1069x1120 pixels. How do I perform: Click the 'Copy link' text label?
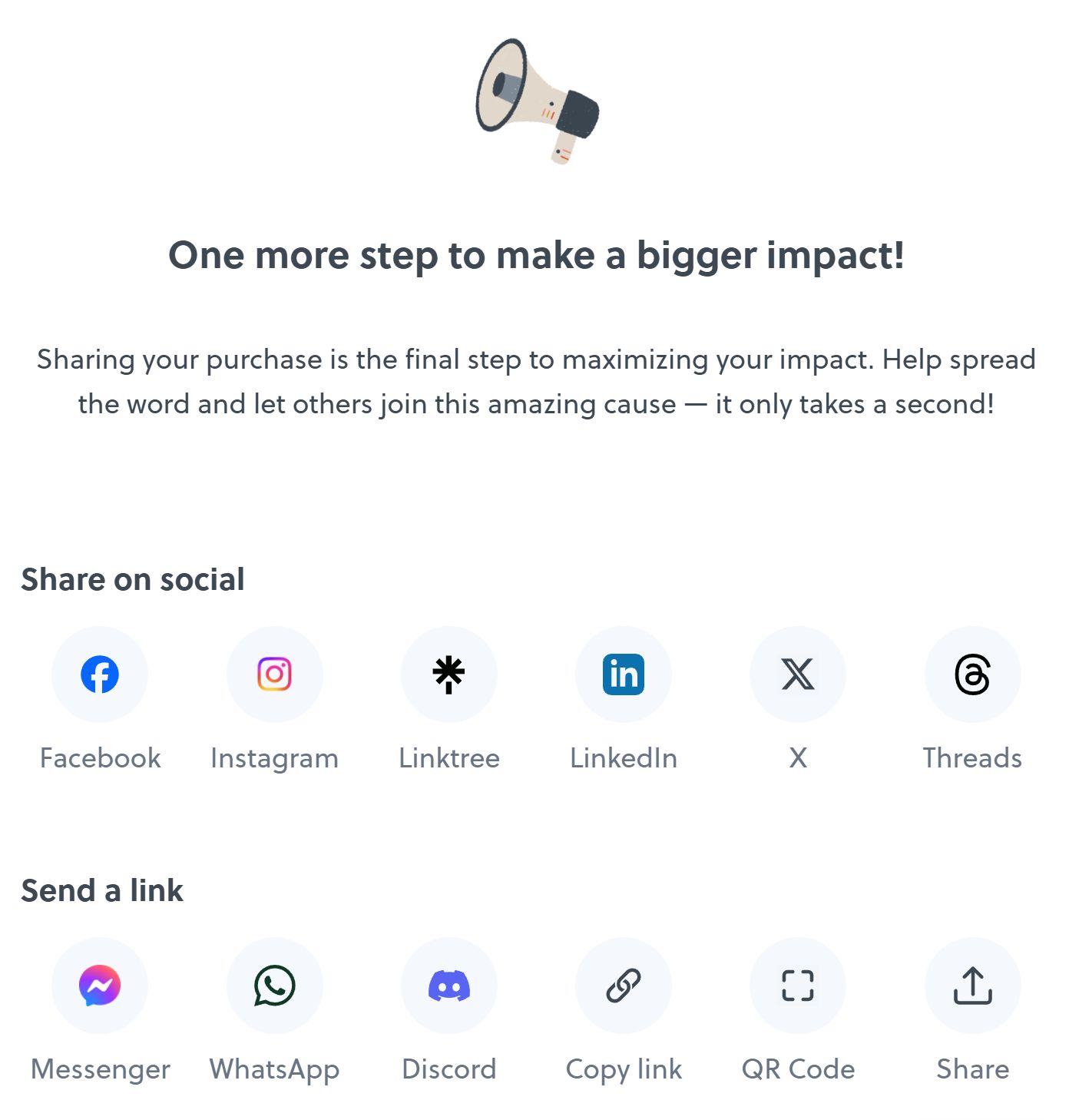[x=624, y=1069]
